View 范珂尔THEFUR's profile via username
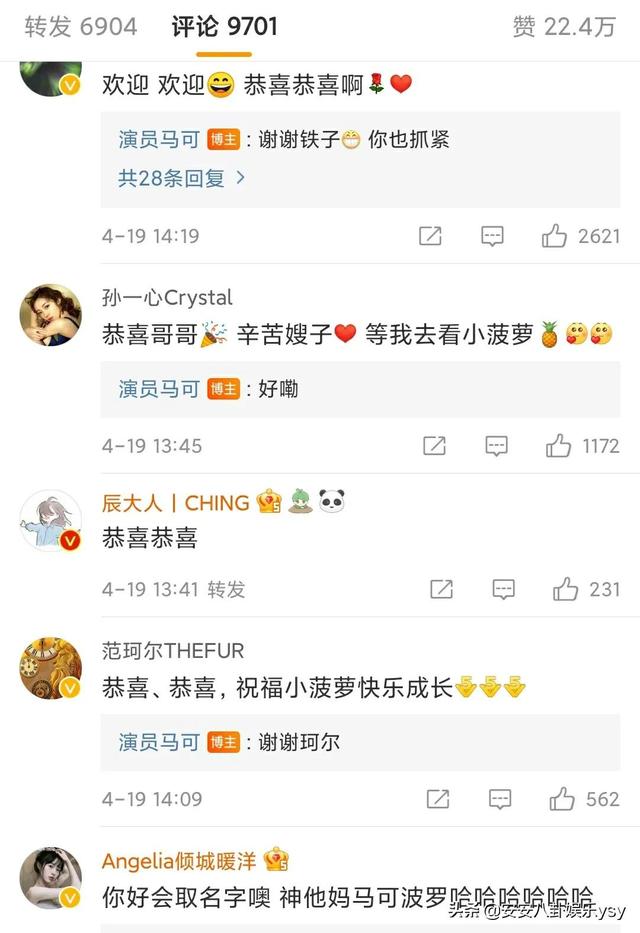Viewport: 640px width, 933px height. click(173, 651)
